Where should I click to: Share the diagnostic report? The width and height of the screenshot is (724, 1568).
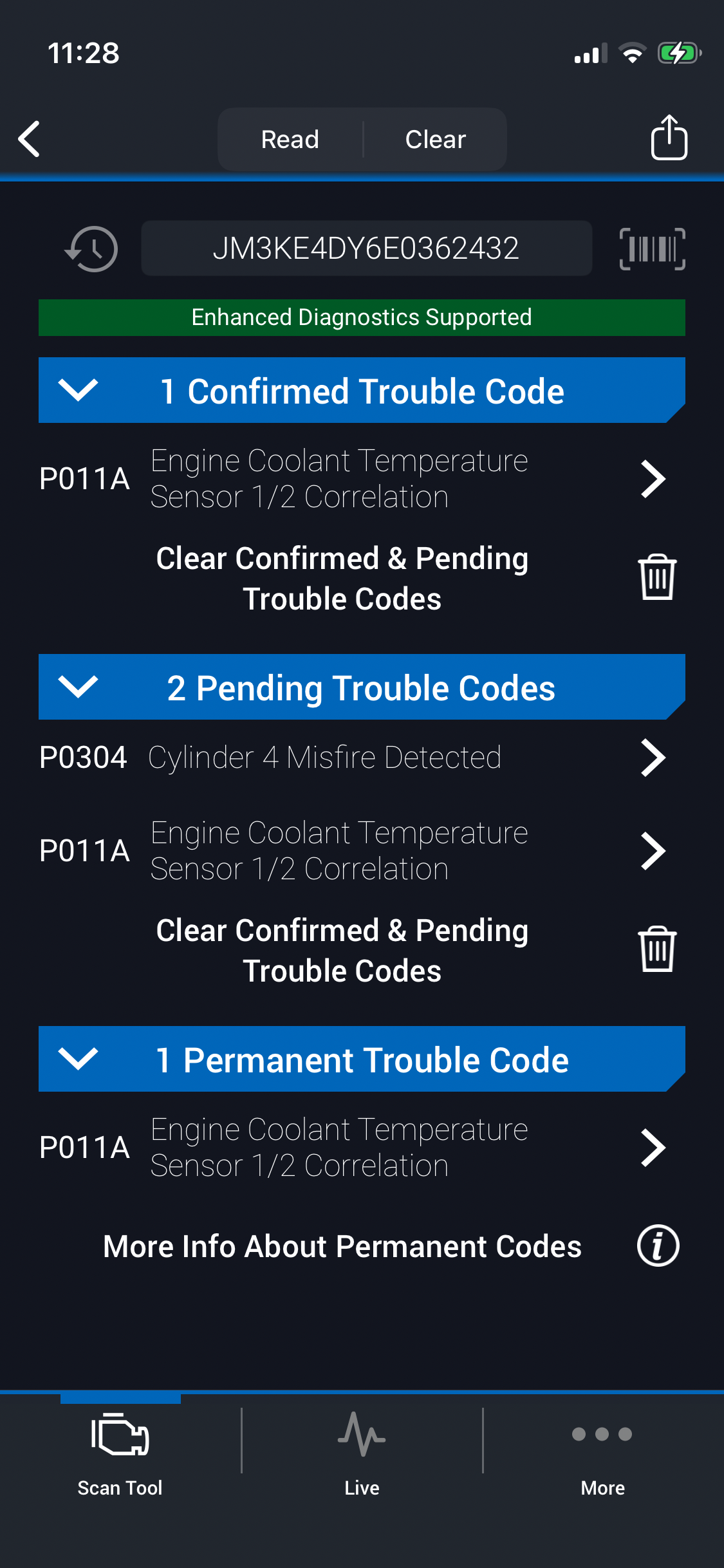point(669,138)
